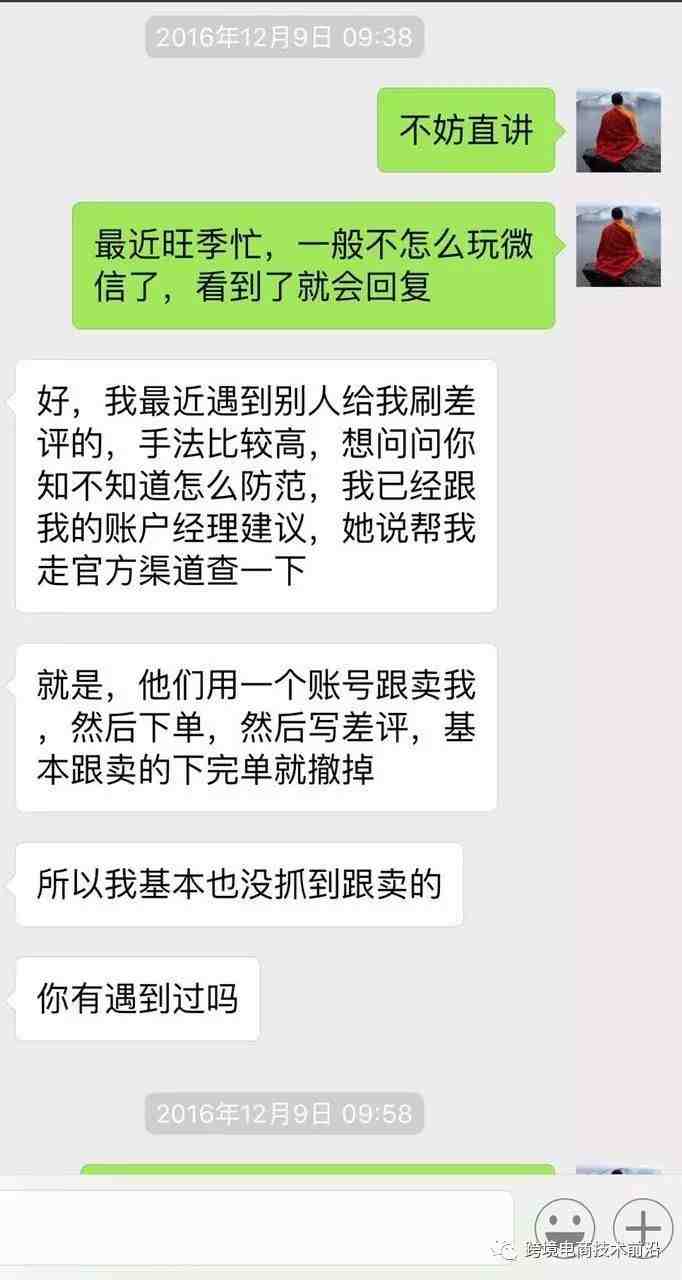Open profile avatar beside 最近旺季忙 message
Image resolution: width=682 pixels, height=1280 pixels.
tap(618, 245)
